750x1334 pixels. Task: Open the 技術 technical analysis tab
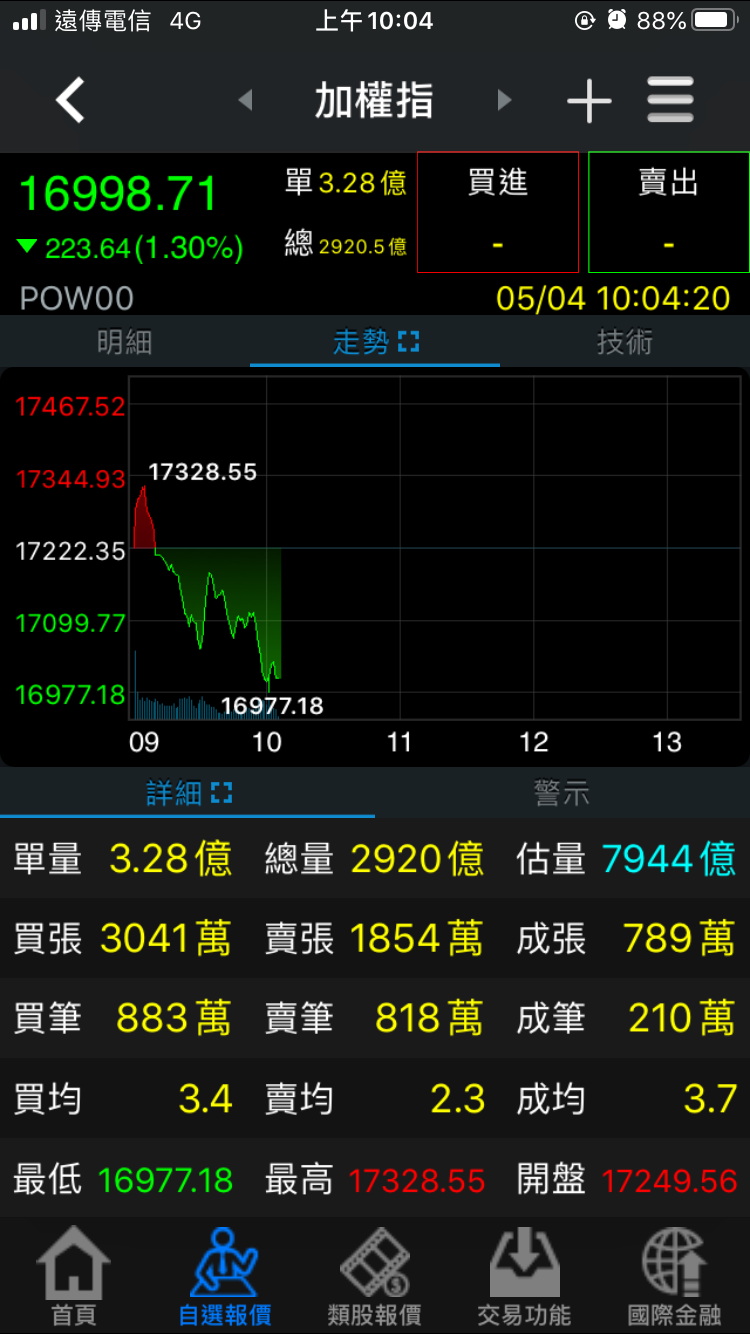[625, 342]
